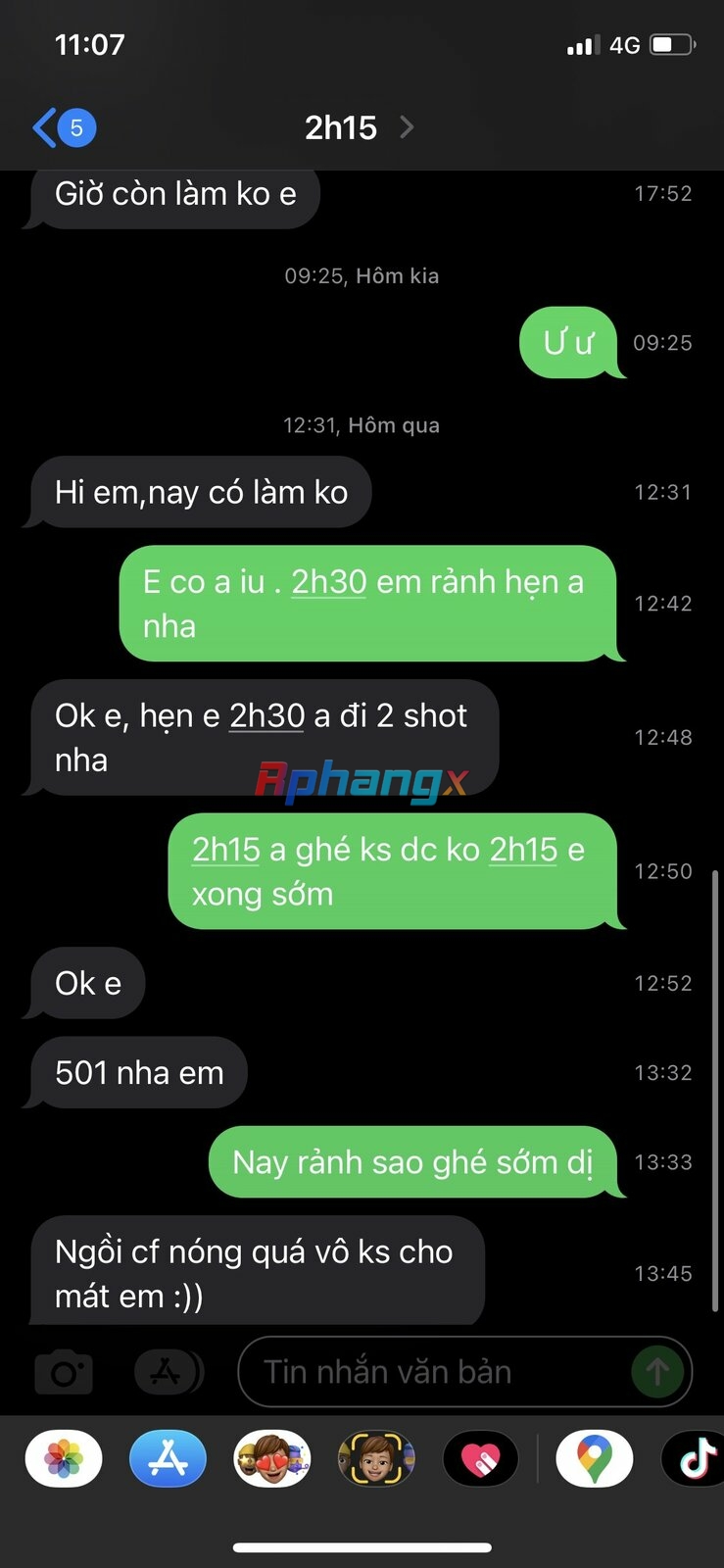724x1568 pixels.
Task: Tap the underlined 2h30 in the green message
Action: tap(329, 582)
